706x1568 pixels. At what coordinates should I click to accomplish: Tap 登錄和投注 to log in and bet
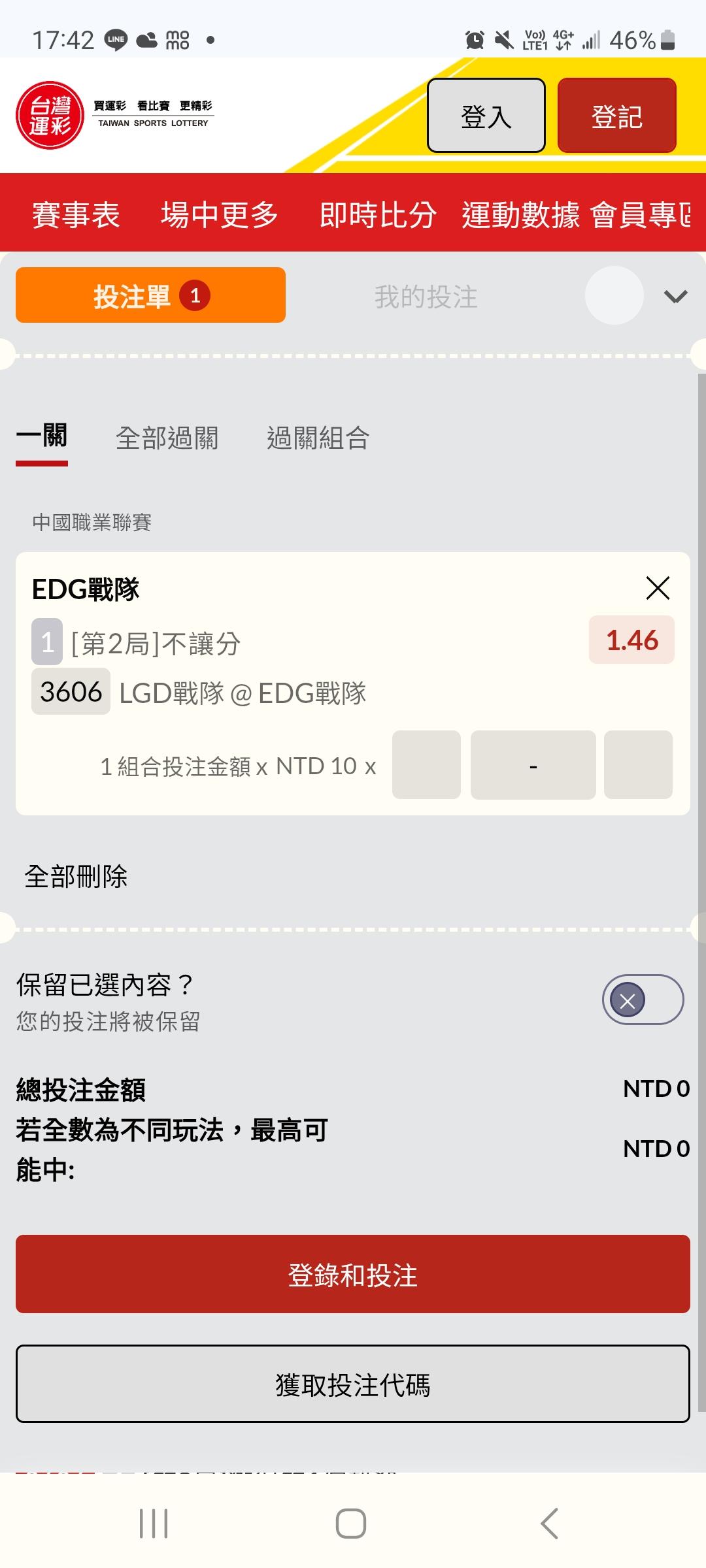click(353, 1274)
